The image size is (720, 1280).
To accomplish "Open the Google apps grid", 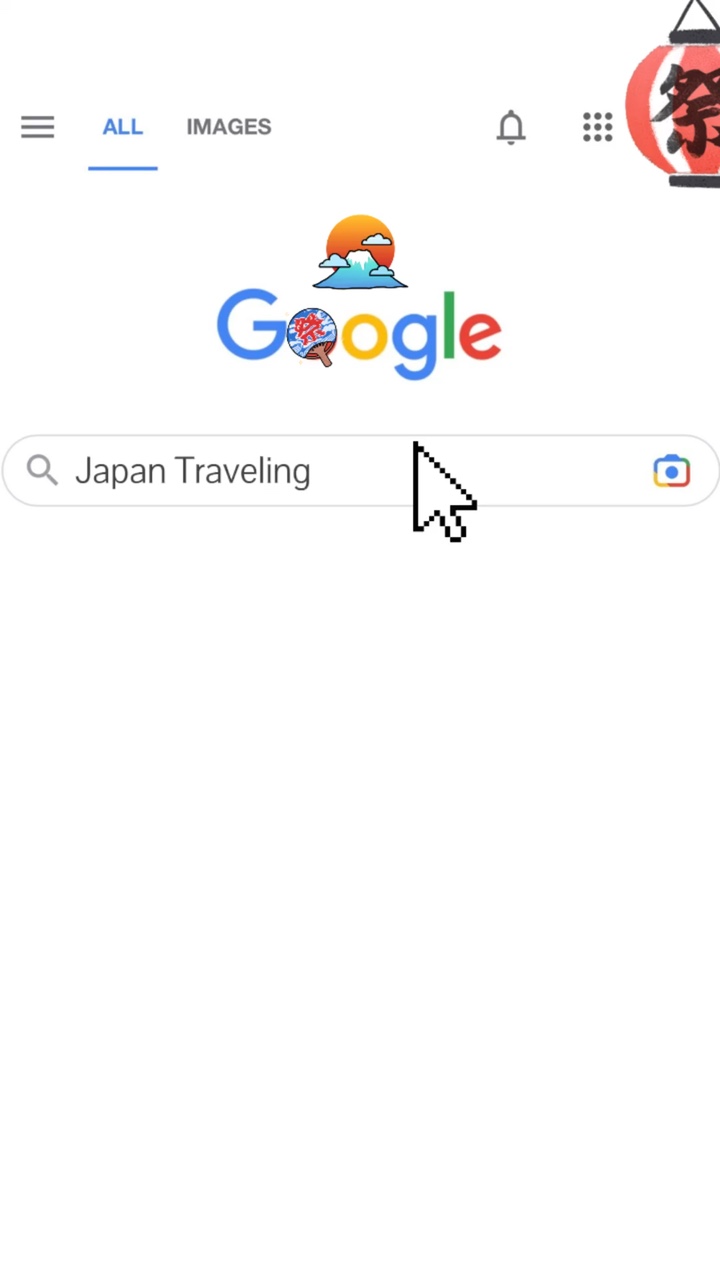I will (x=597, y=127).
